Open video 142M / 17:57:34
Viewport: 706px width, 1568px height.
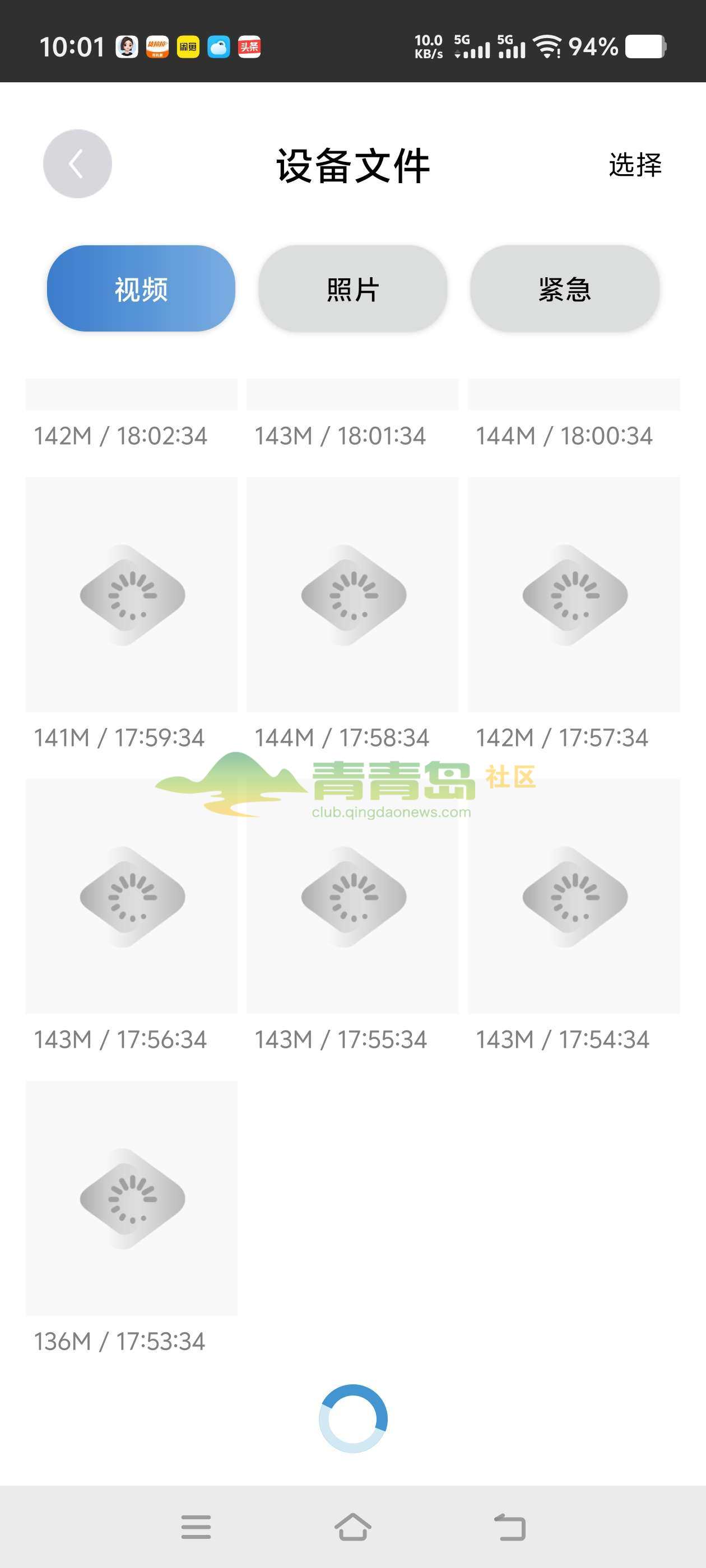point(574,595)
